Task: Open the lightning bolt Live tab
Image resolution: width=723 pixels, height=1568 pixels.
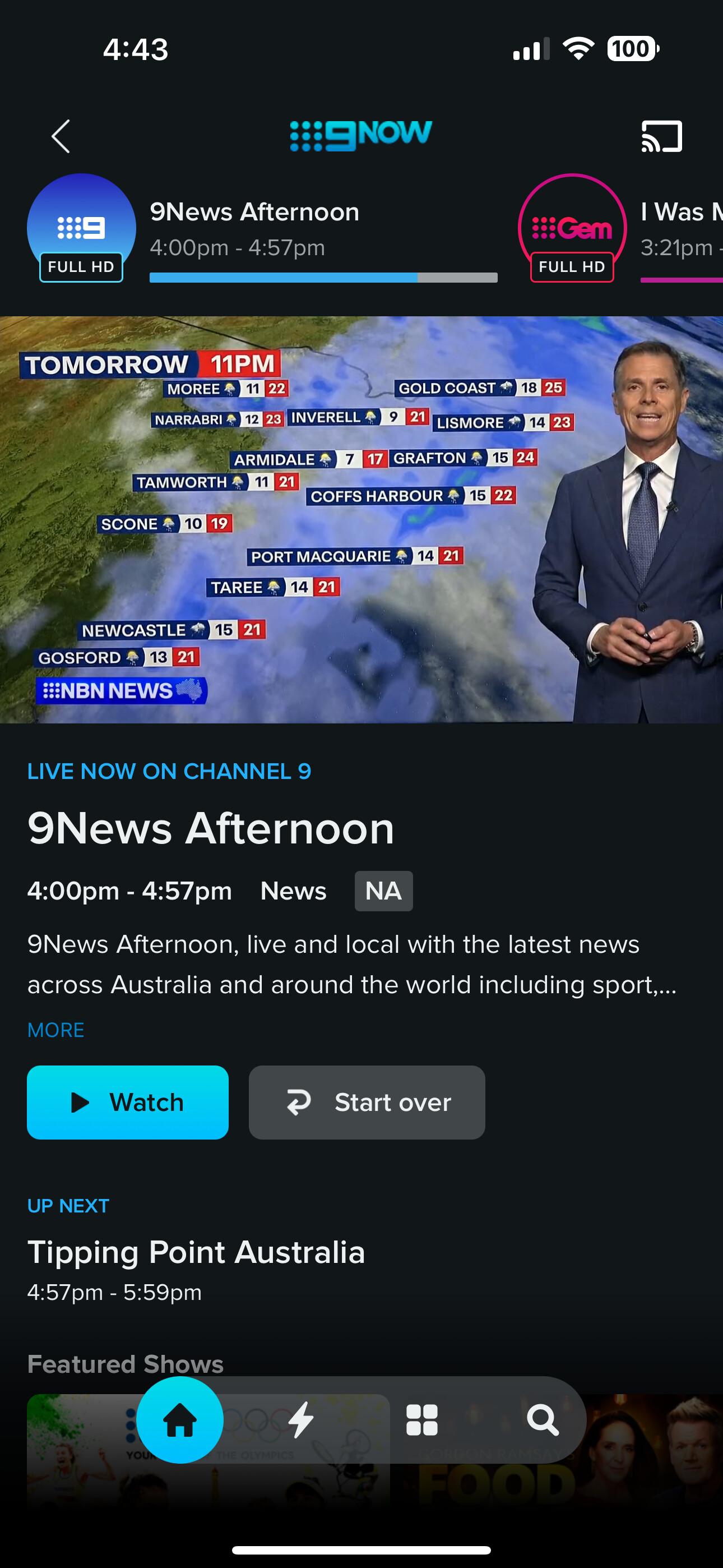Action: point(300,1420)
